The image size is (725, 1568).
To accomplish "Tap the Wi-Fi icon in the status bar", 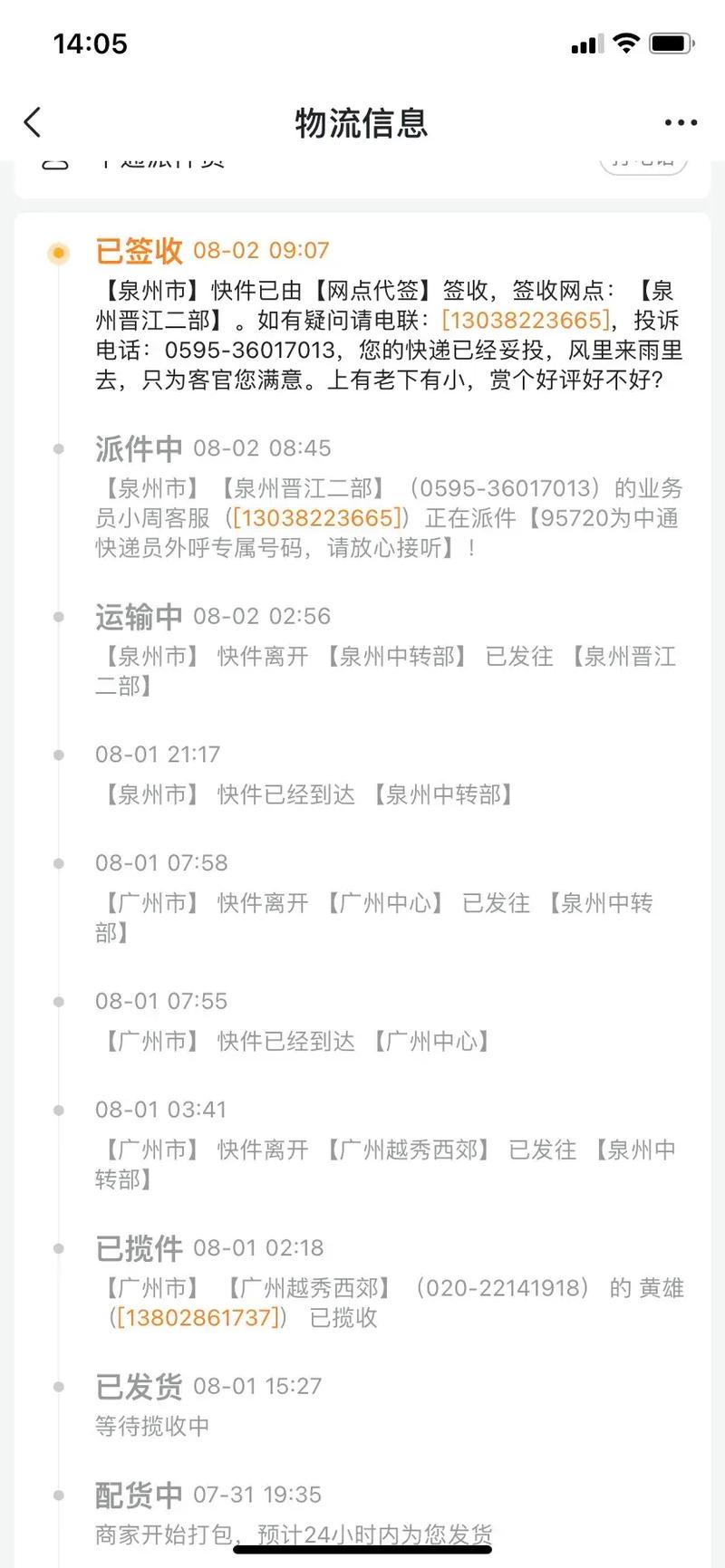I will coord(625,43).
